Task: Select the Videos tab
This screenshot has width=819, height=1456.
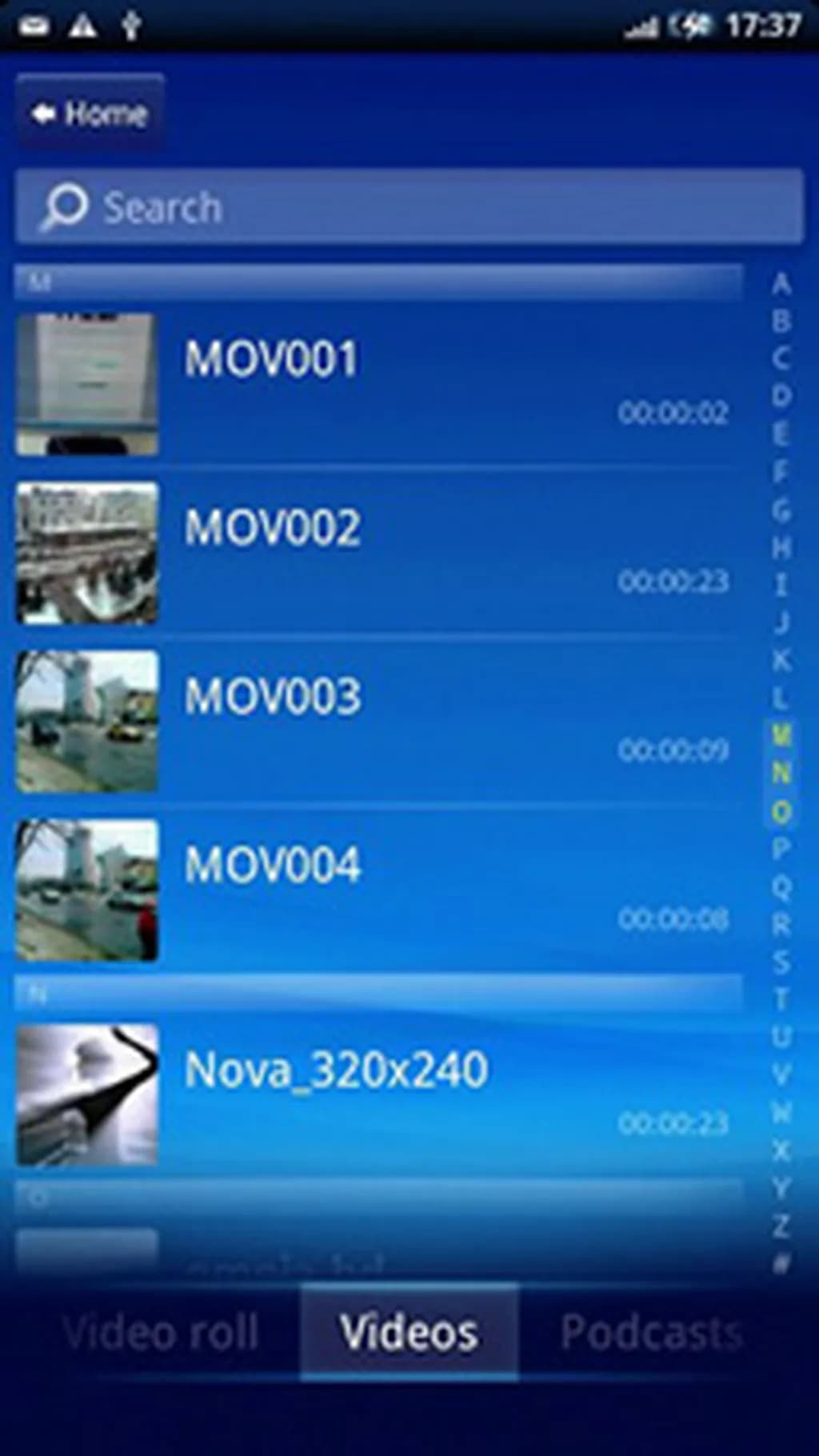Action: pos(409,1332)
